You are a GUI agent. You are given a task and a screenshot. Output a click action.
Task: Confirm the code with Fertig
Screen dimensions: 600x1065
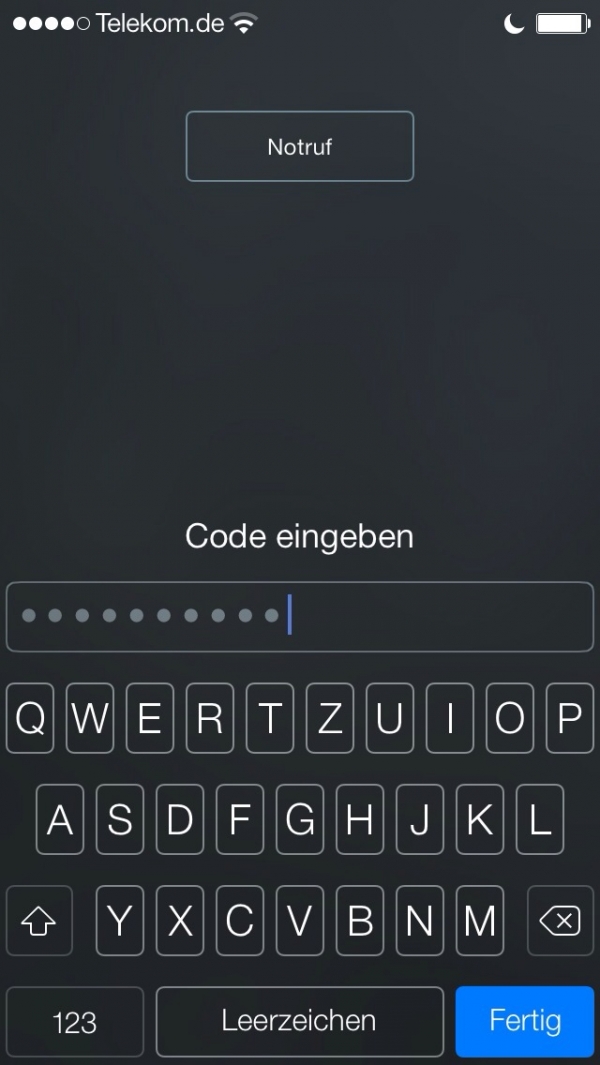point(525,1021)
